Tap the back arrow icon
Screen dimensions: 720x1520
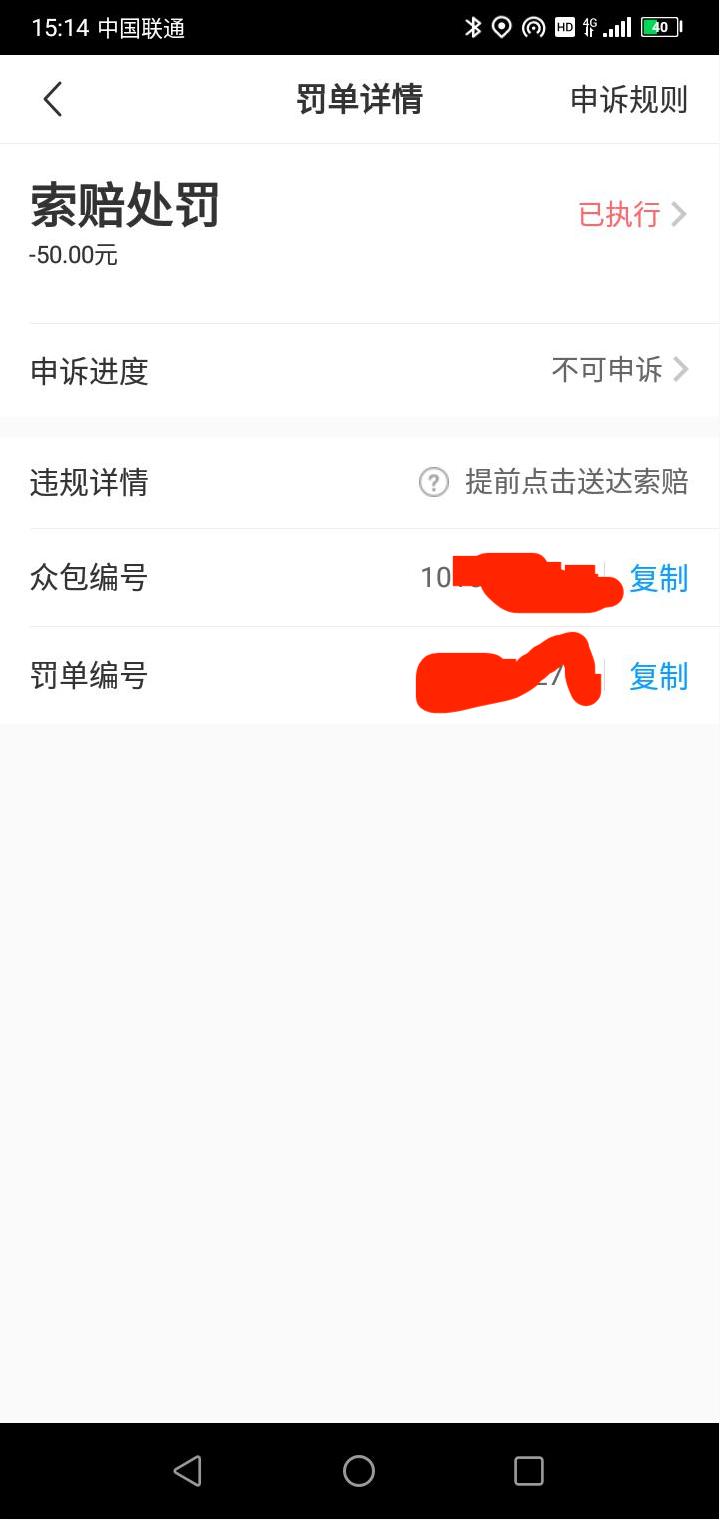pyautogui.click(x=52, y=99)
